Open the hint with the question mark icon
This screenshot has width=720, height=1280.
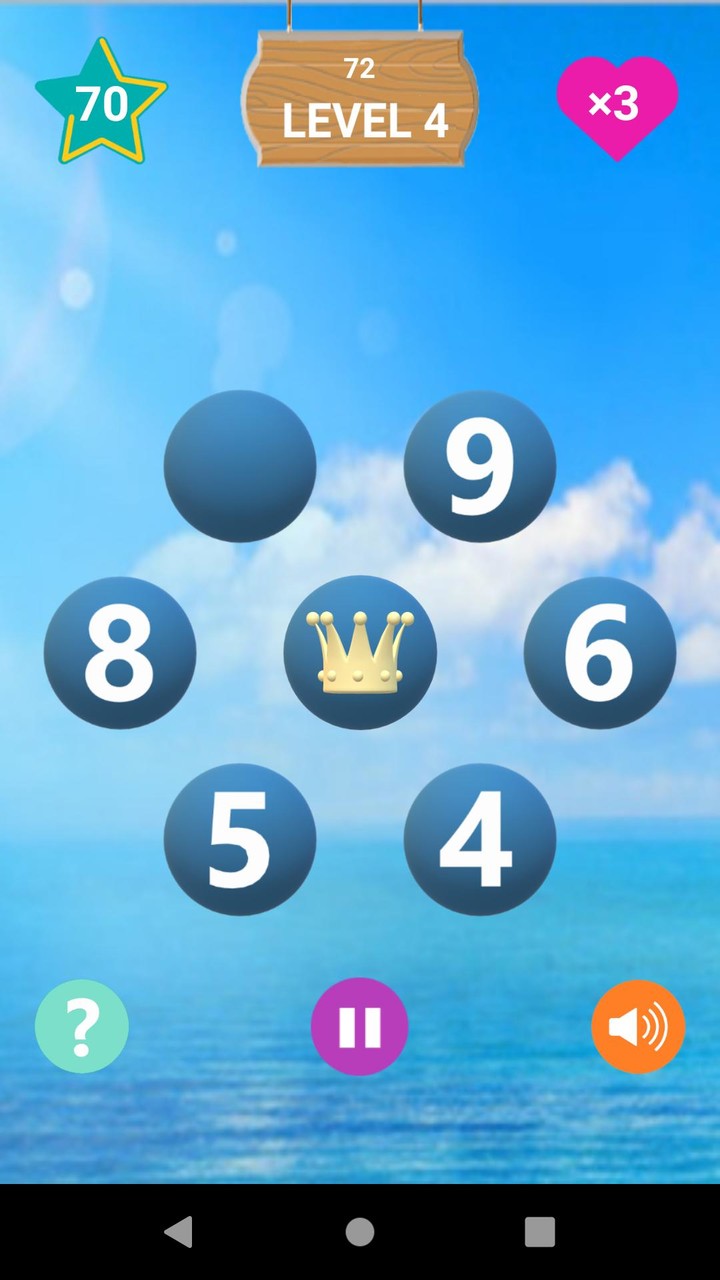pos(81,1026)
